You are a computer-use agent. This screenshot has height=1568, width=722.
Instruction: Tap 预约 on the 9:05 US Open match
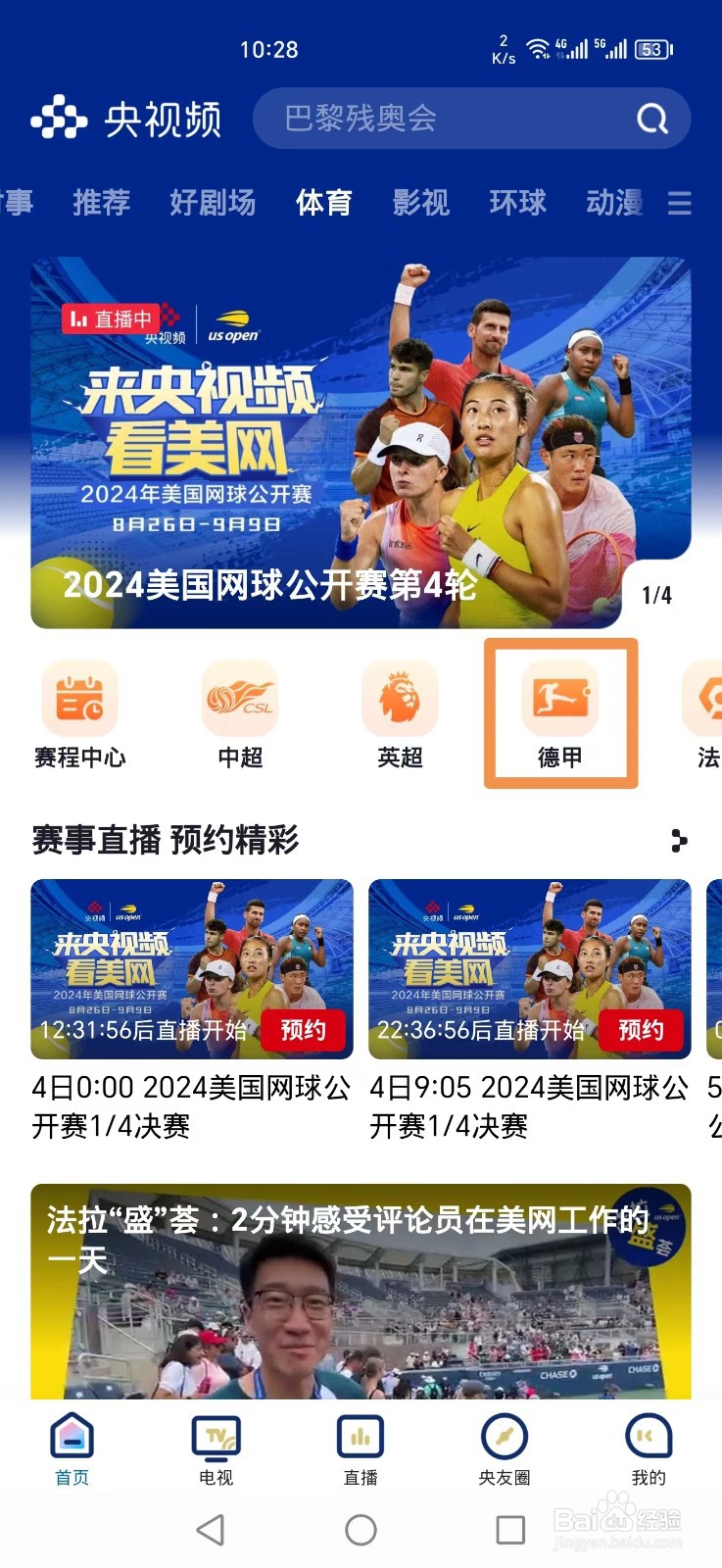click(x=642, y=1030)
